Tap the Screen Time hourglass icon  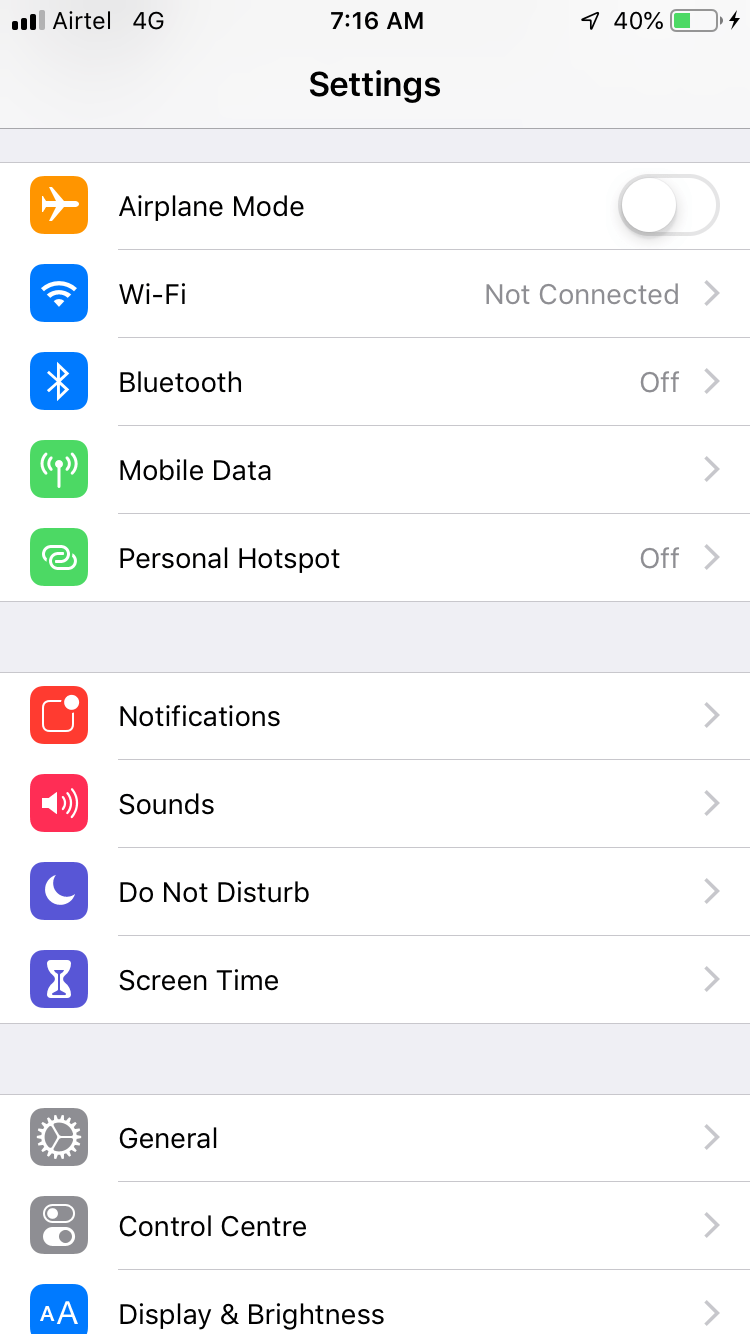pos(57,979)
